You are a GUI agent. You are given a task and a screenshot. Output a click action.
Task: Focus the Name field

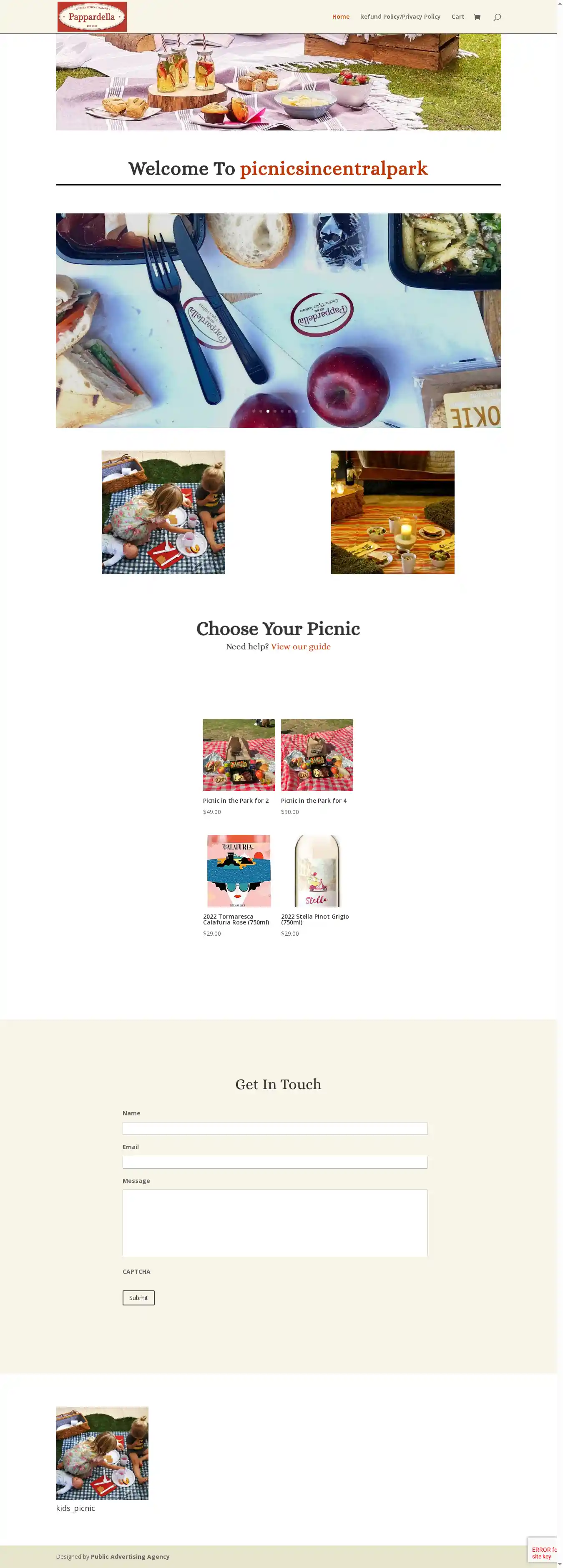(275, 1128)
